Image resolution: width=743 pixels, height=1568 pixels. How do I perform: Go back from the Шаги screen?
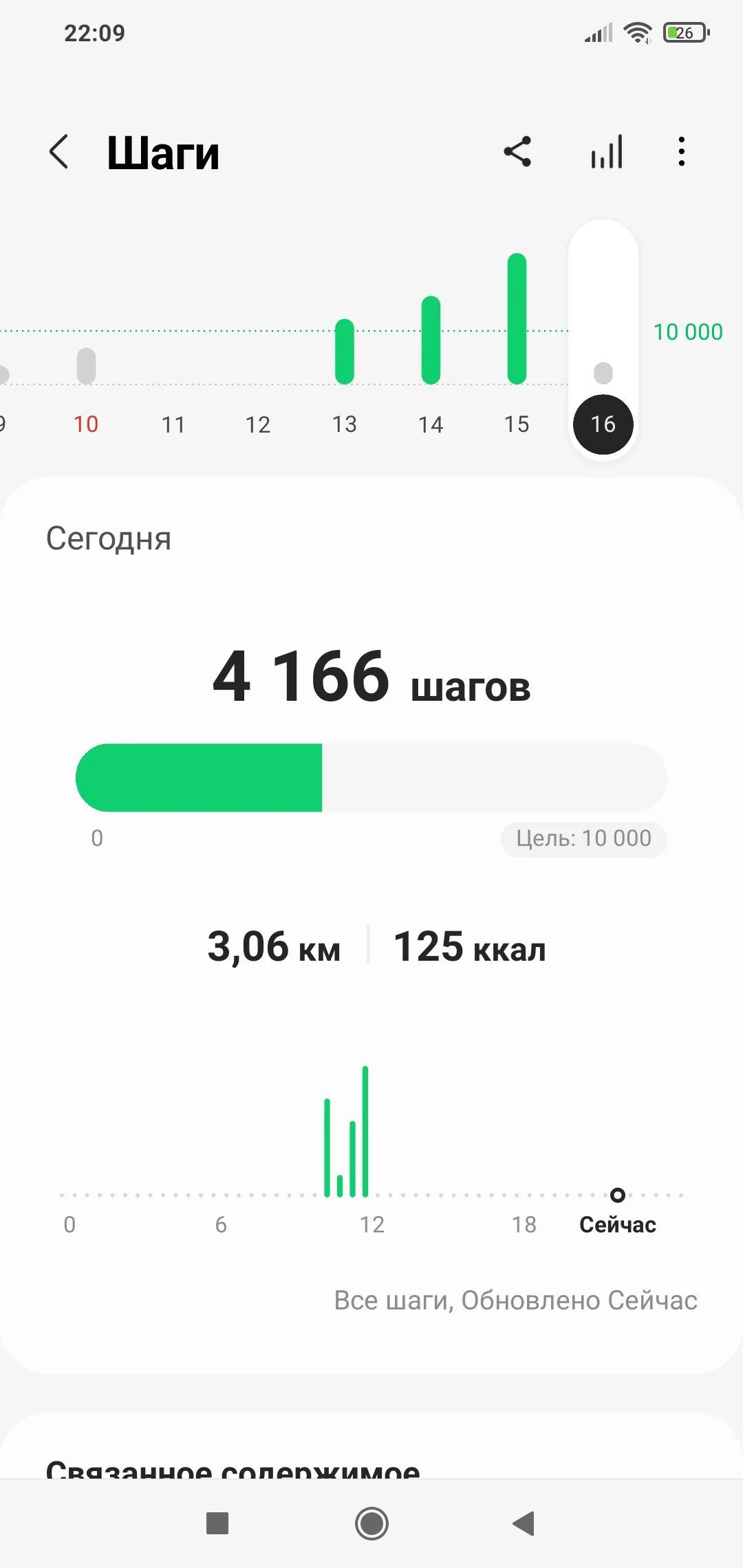pyautogui.click(x=59, y=152)
